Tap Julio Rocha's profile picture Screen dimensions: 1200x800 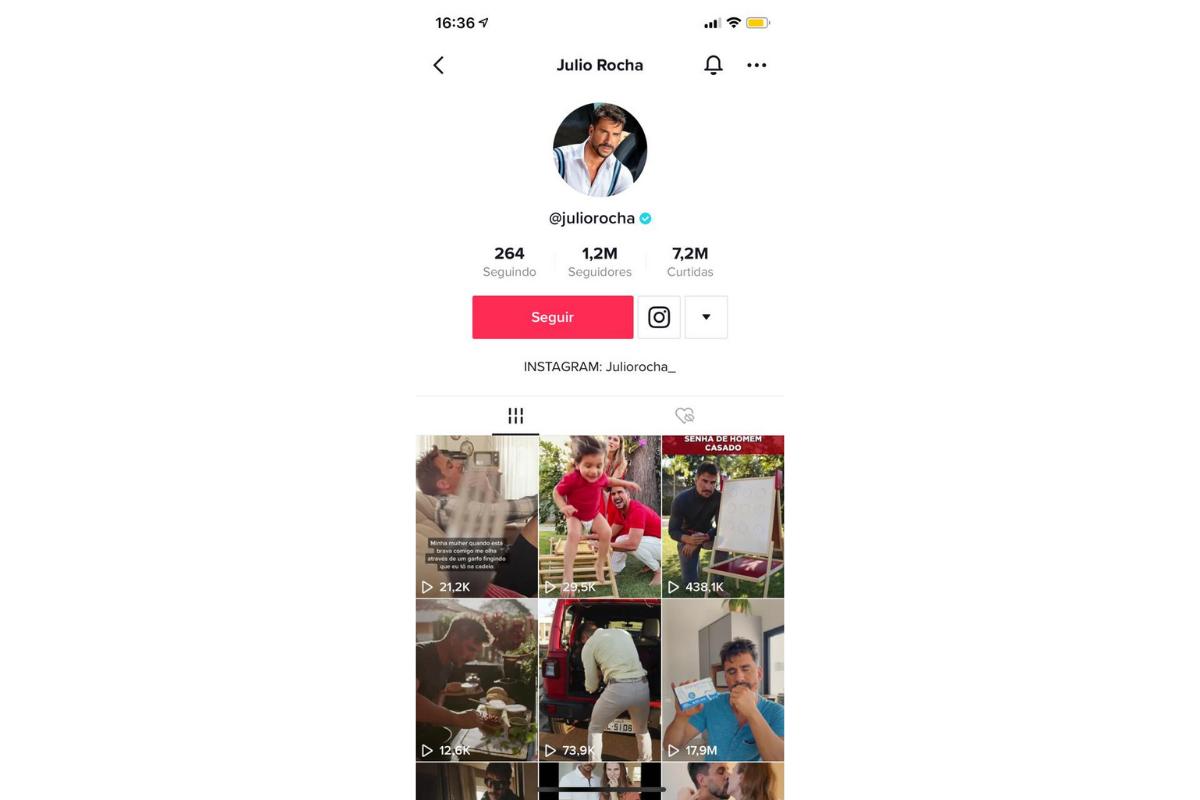coord(600,149)
